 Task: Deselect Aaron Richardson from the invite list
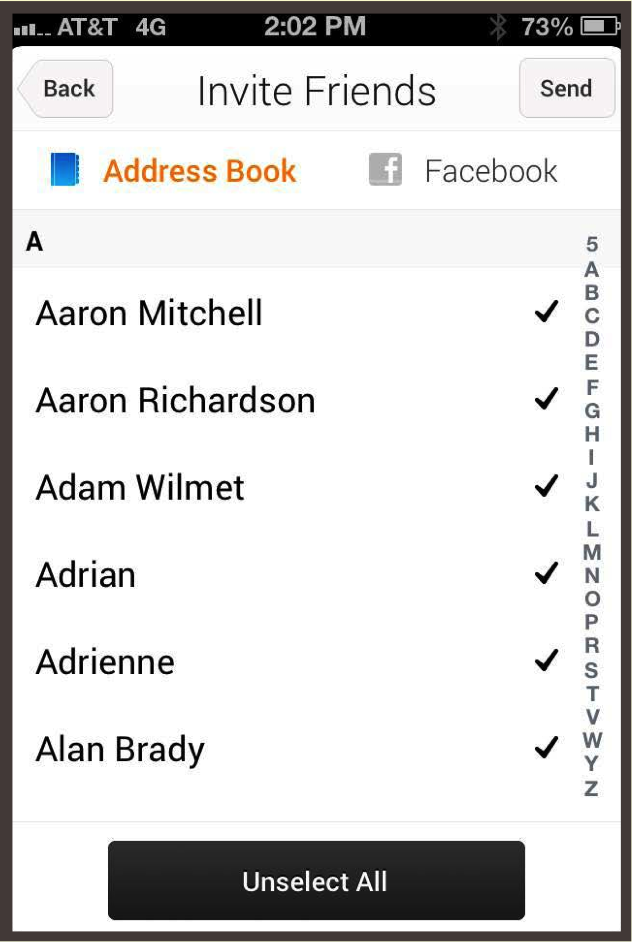point(546,400)
